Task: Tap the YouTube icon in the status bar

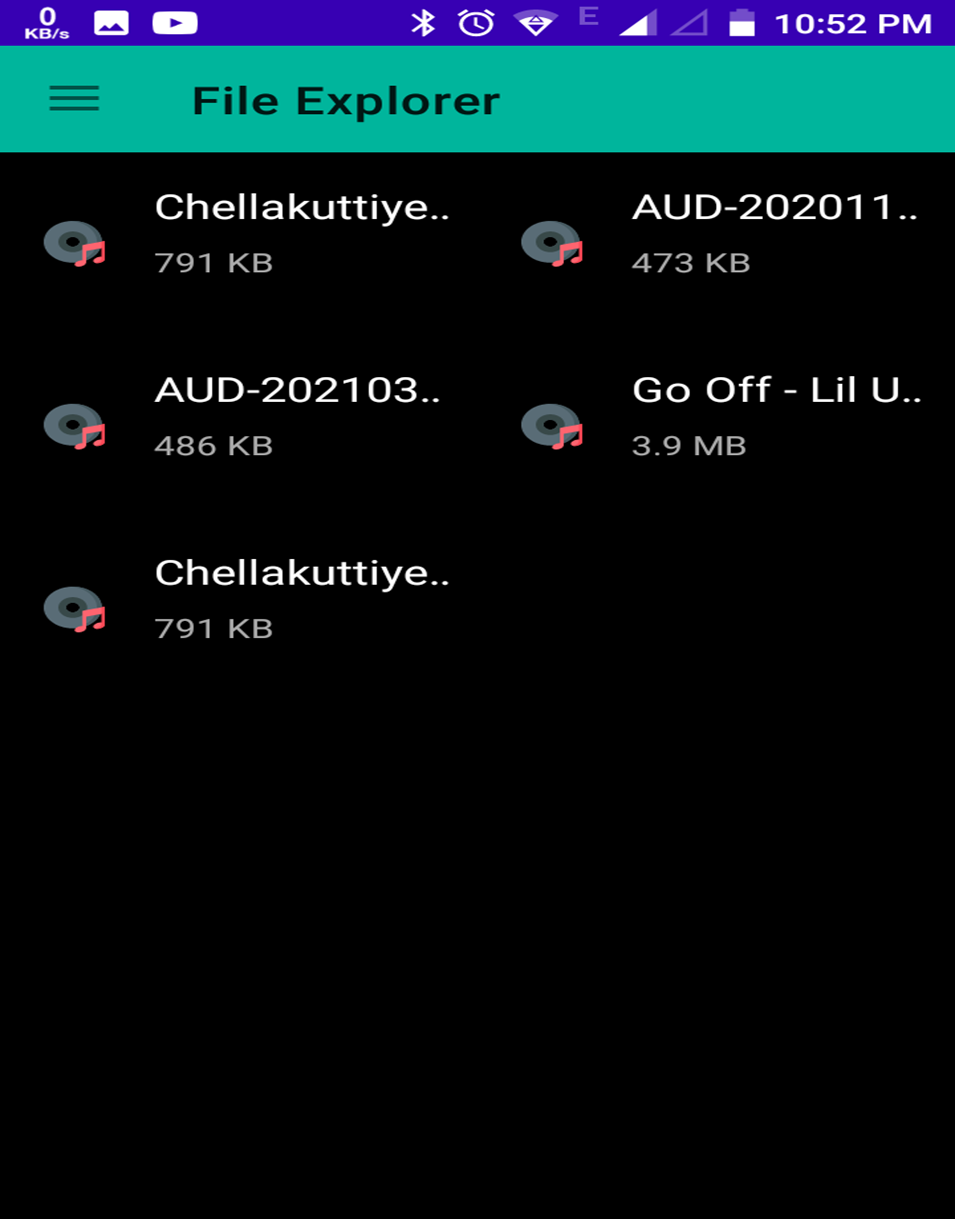Action: point(170,20)
